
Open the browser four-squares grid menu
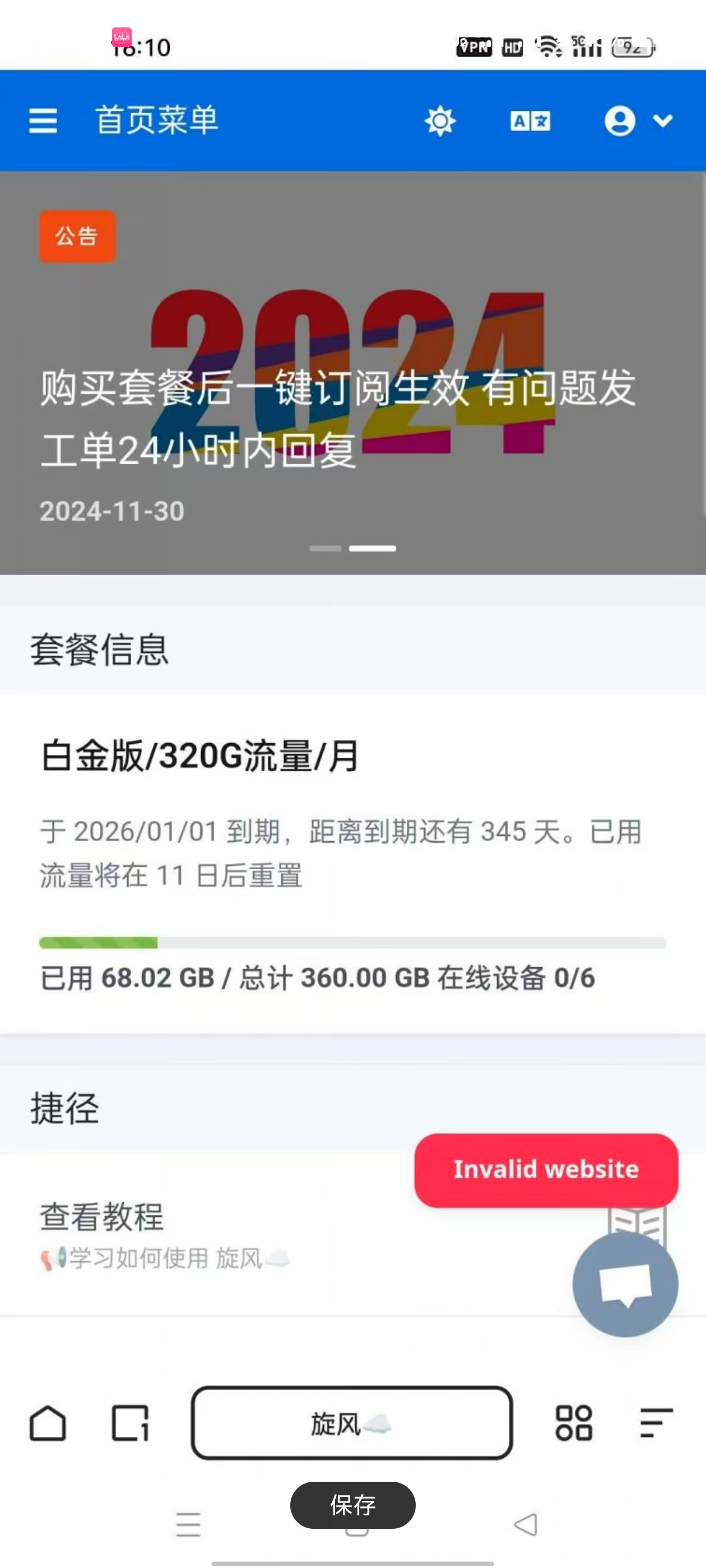573,1423
